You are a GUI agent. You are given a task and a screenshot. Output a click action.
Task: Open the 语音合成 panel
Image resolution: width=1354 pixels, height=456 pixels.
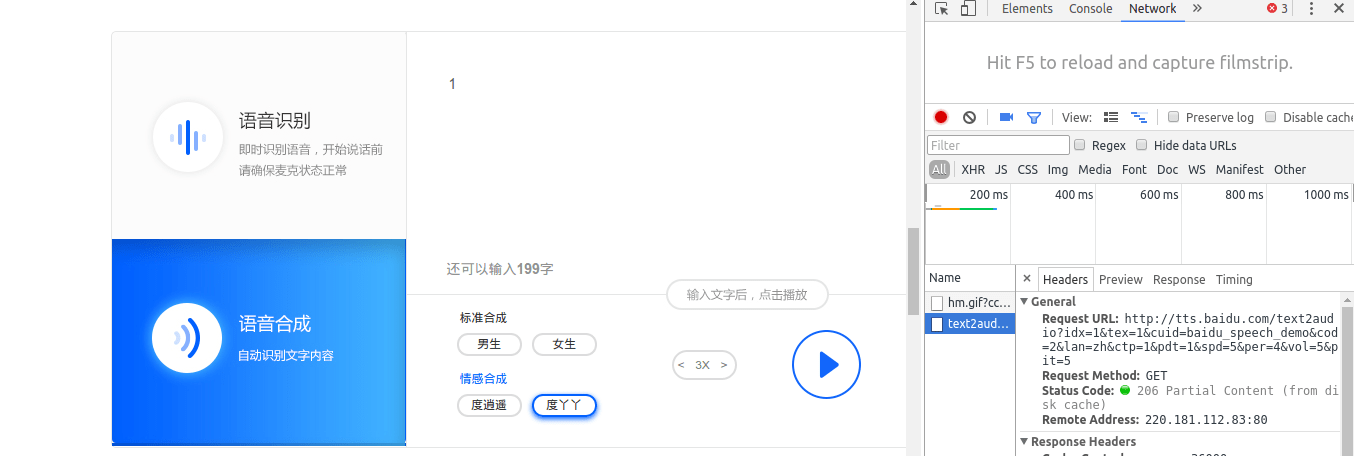[259, 340]
